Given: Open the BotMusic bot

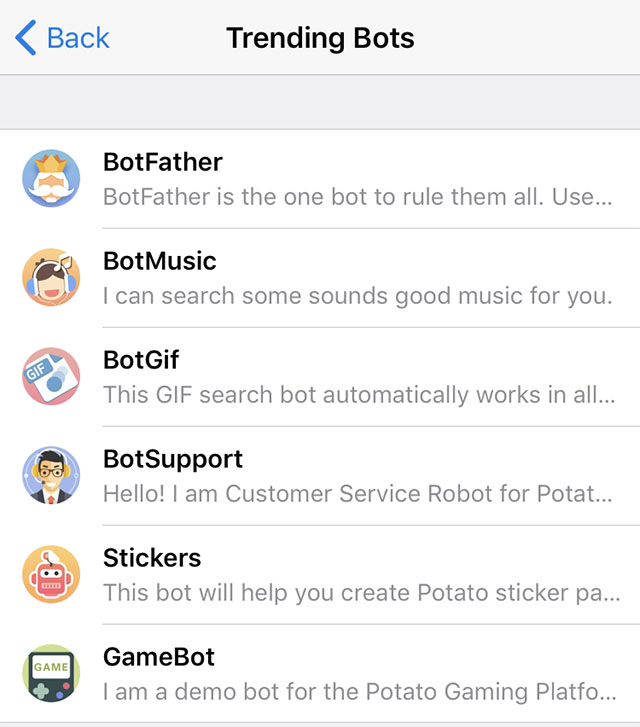Looking at the screenshot, I should tap(320, 277).
